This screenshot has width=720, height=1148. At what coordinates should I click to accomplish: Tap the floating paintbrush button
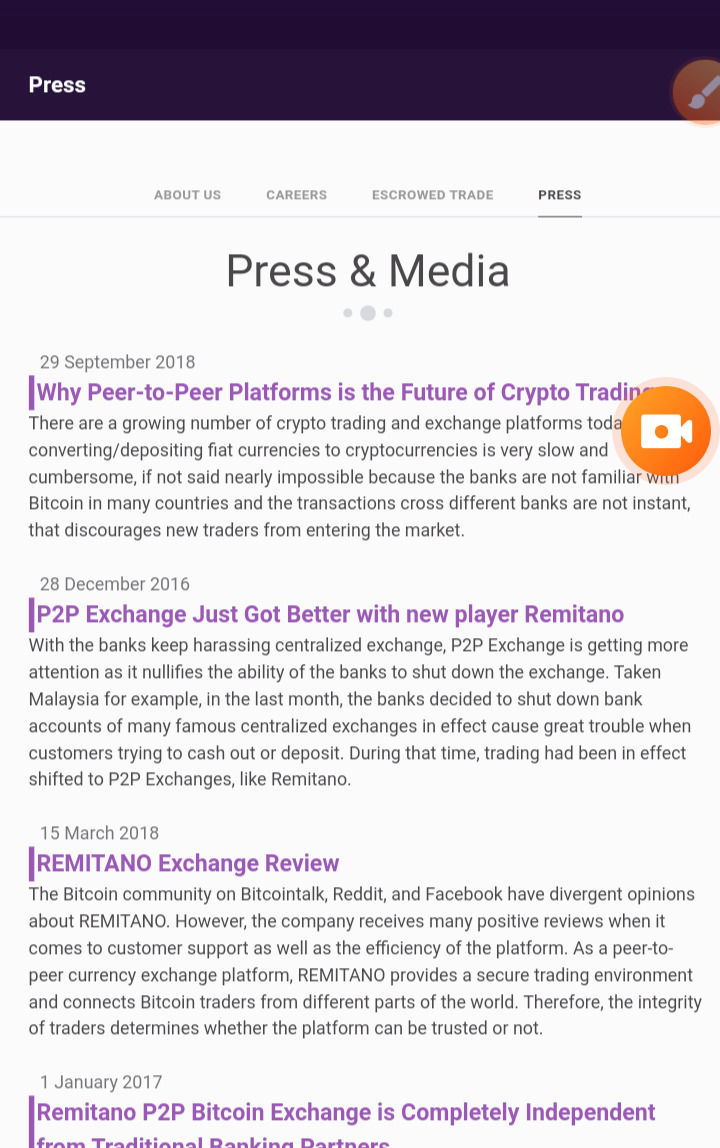tap(698, 92)
